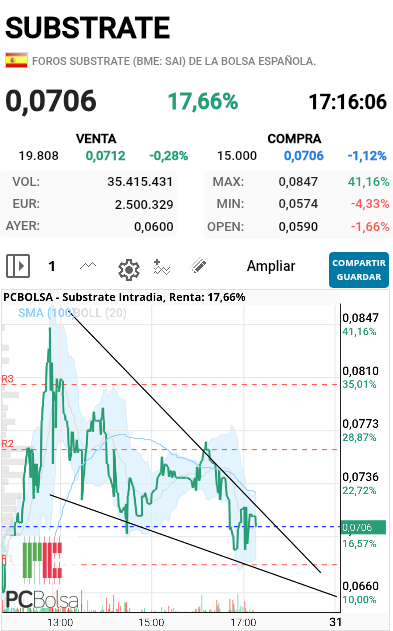
Task: Select the 1 day interval option
Action: [x=51, y=266]
